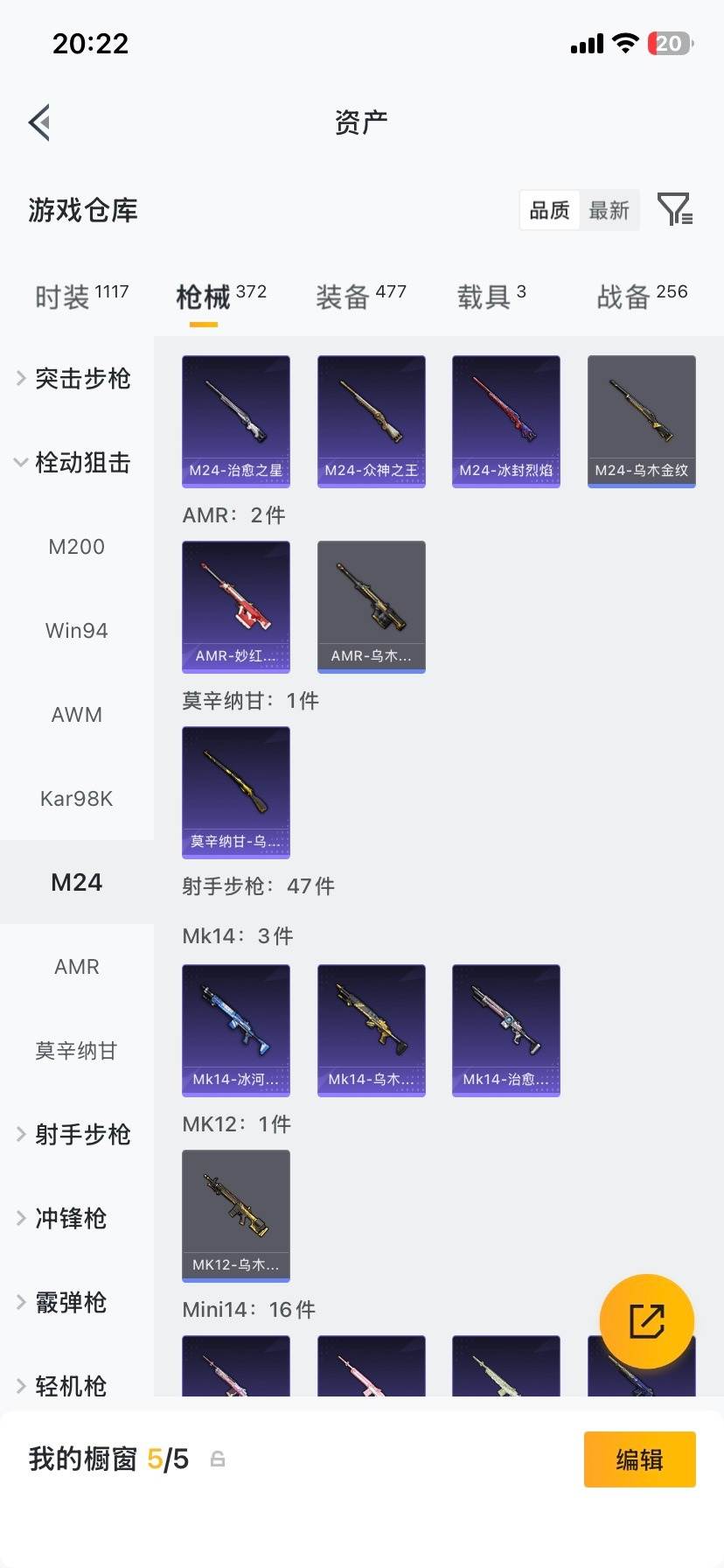Screen dimensions: 724x1568
Task: Select M200 in the sniper sidebar
Action: 76,546
